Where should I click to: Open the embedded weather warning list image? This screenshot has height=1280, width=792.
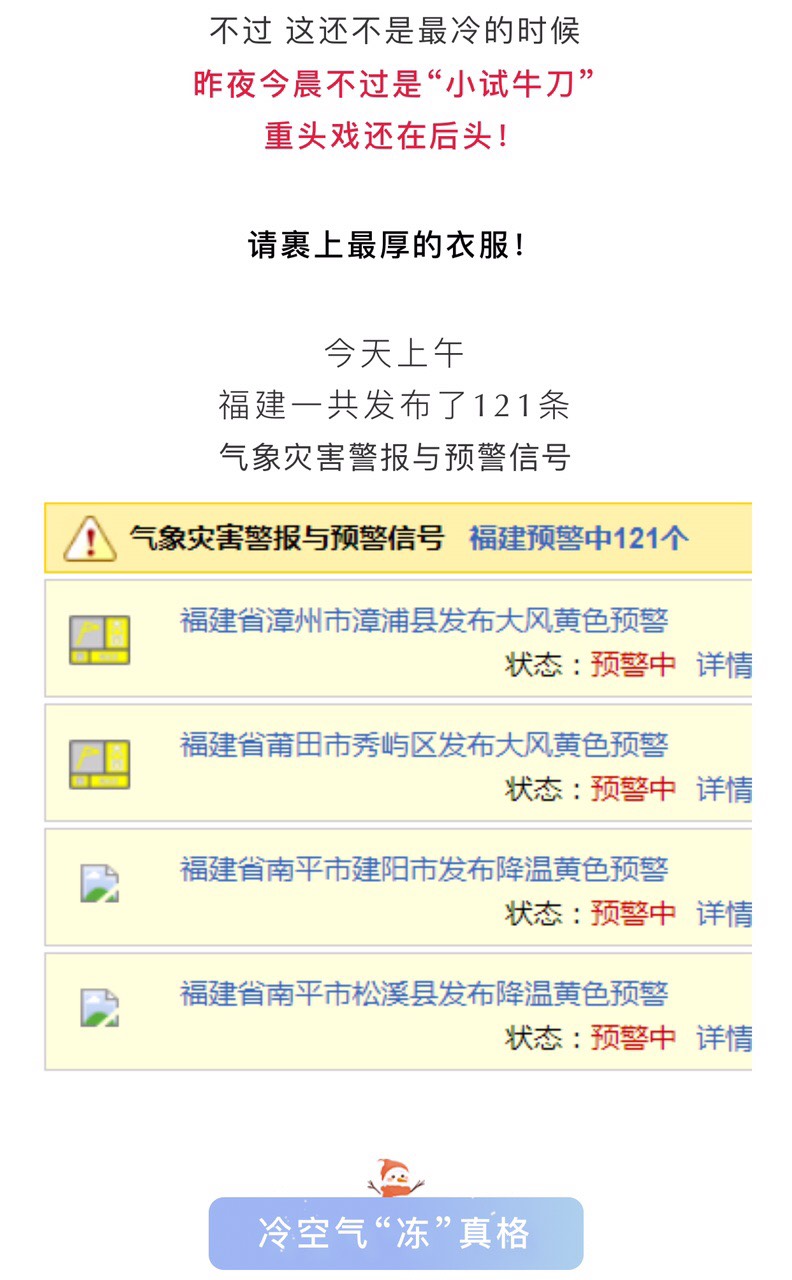tap(398, 786)
